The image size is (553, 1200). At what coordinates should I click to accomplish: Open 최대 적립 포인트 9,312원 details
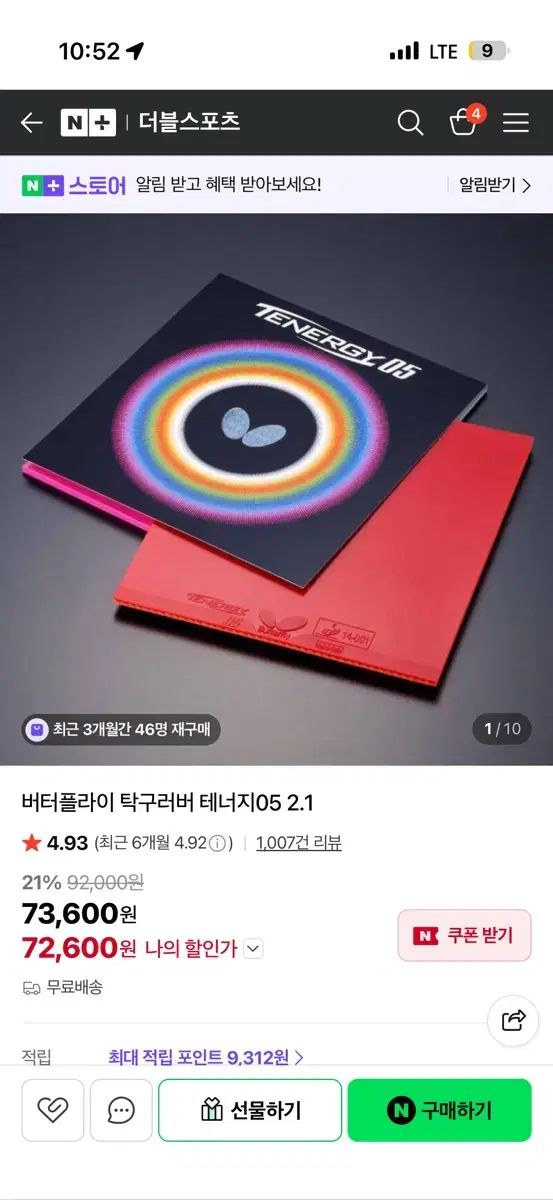pos(206,1056)
